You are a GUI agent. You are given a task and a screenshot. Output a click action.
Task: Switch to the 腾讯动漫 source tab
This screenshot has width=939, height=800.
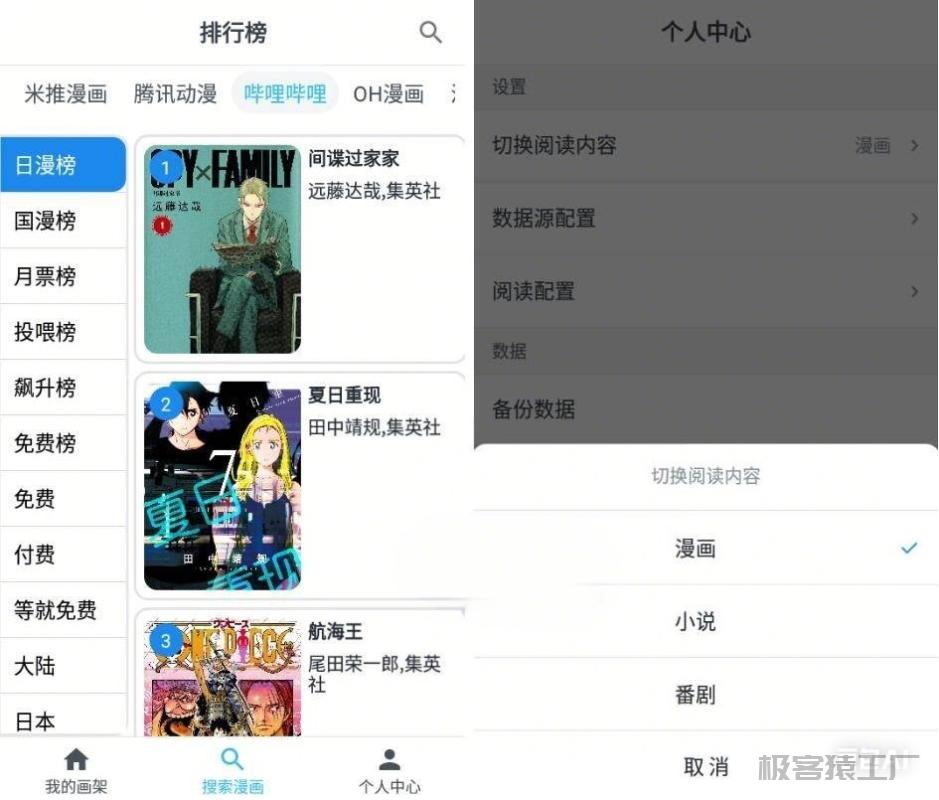175,94
